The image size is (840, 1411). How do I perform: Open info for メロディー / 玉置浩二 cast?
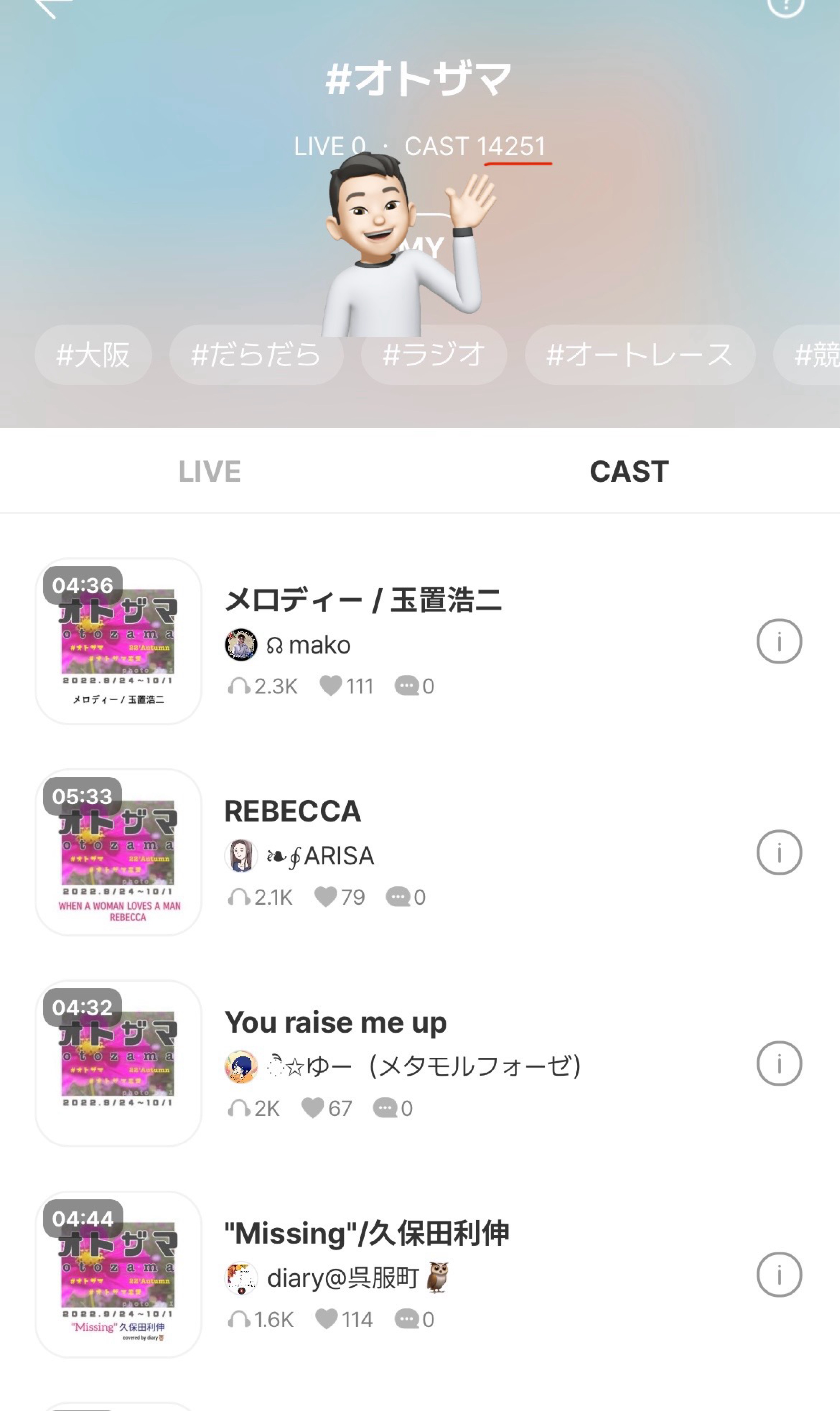tap(779, 641)
